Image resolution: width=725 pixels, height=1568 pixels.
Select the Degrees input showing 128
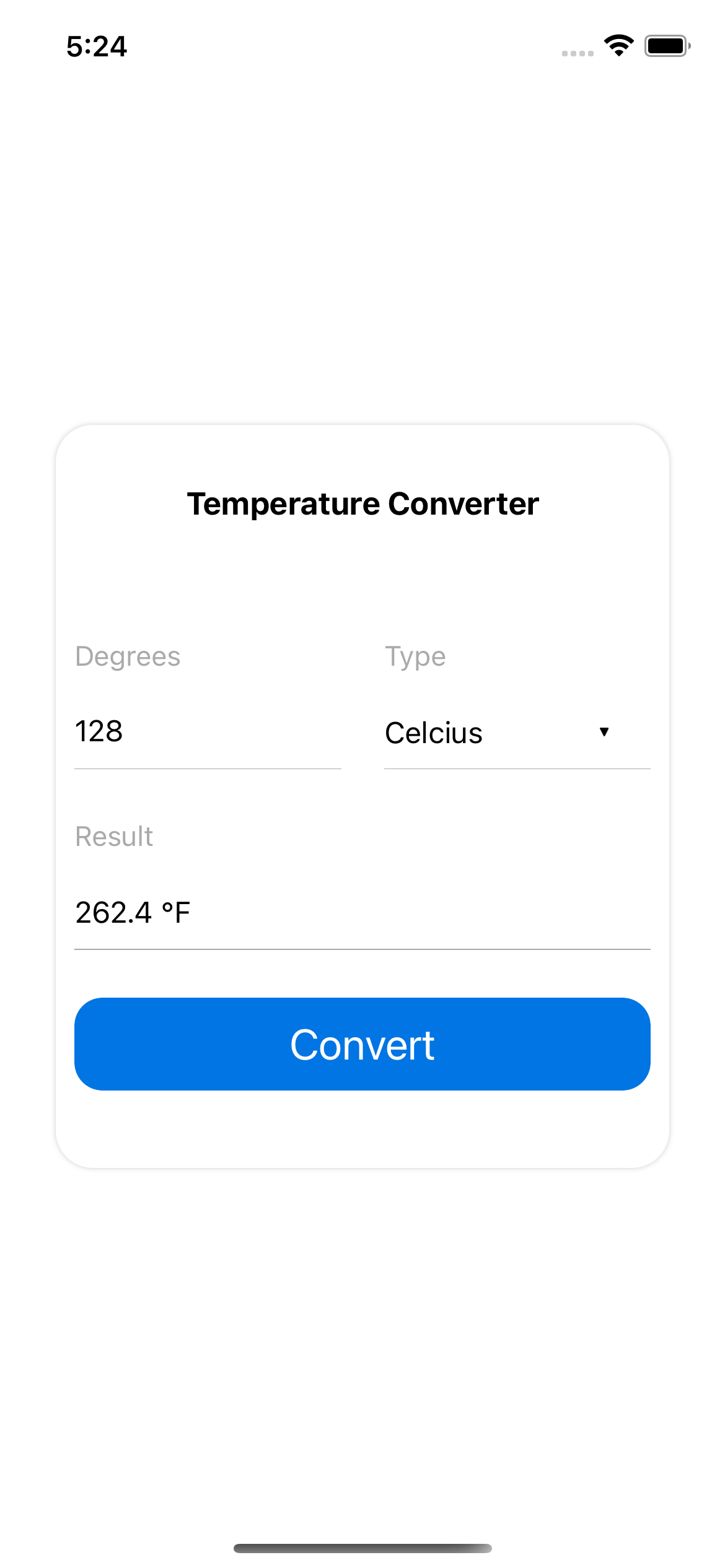(208, 733)
